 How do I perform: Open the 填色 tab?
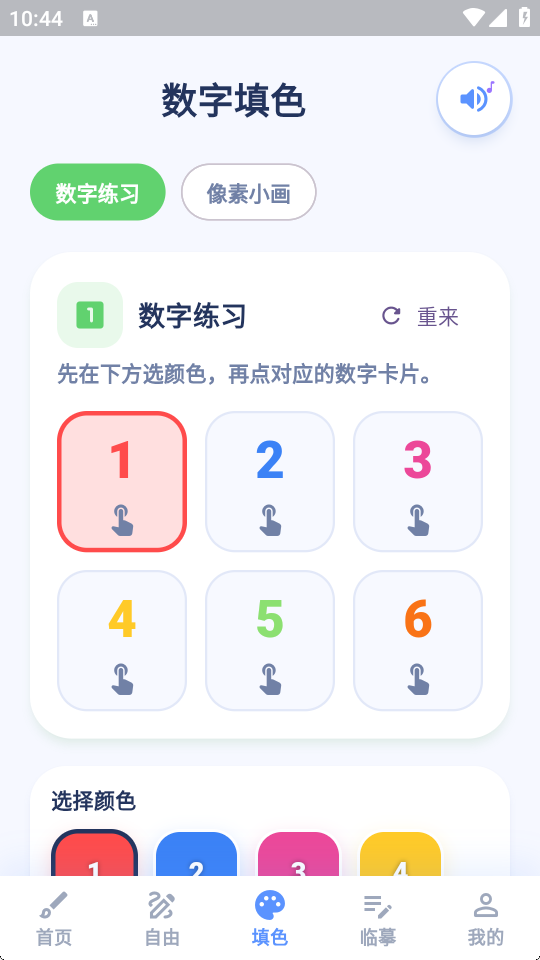click(x=270, y=919)
